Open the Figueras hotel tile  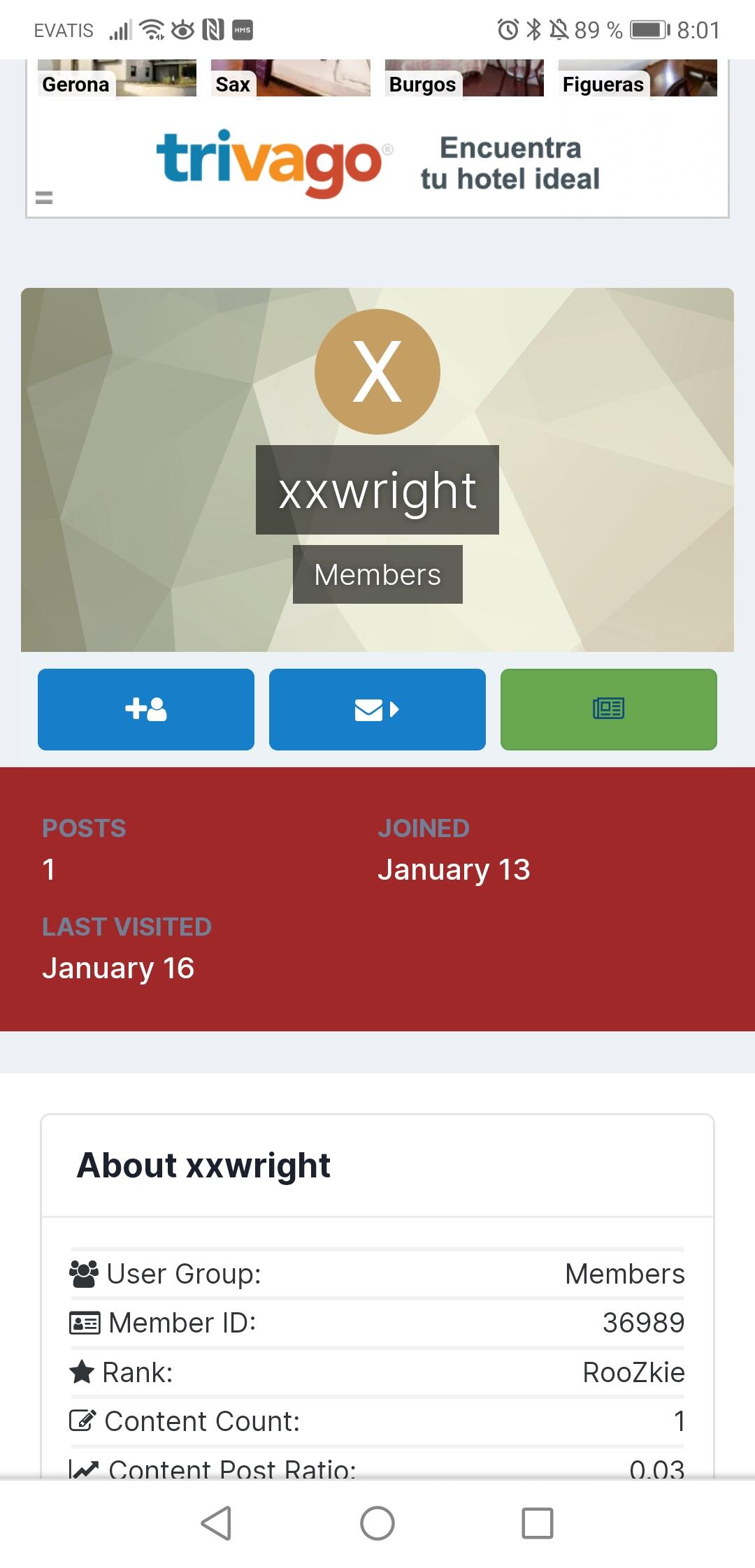point(638,79)
